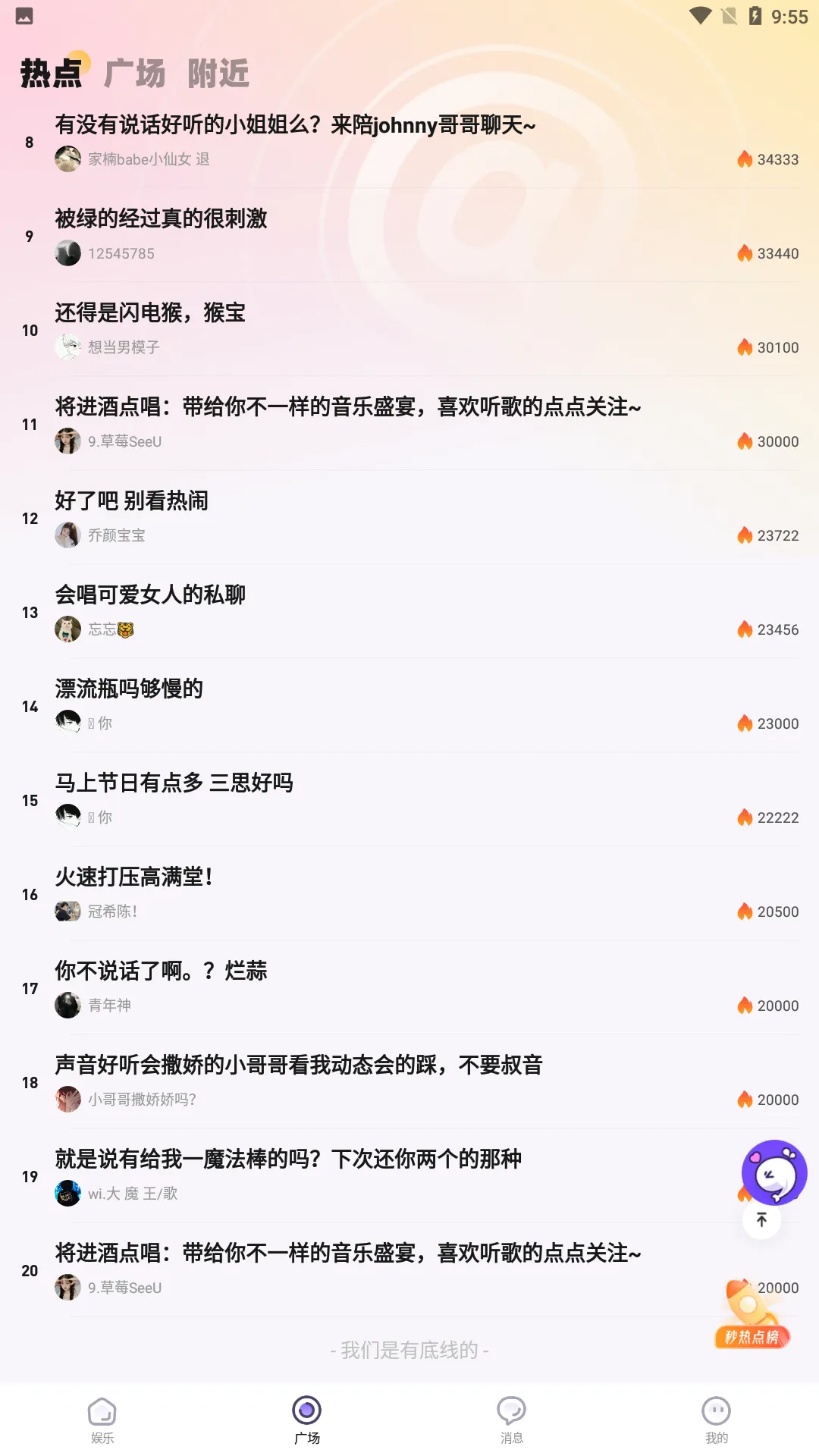Open the post about johnny哥哥聊天
This screenshot has width=819, height=1456.
click(x=295, y=125)
